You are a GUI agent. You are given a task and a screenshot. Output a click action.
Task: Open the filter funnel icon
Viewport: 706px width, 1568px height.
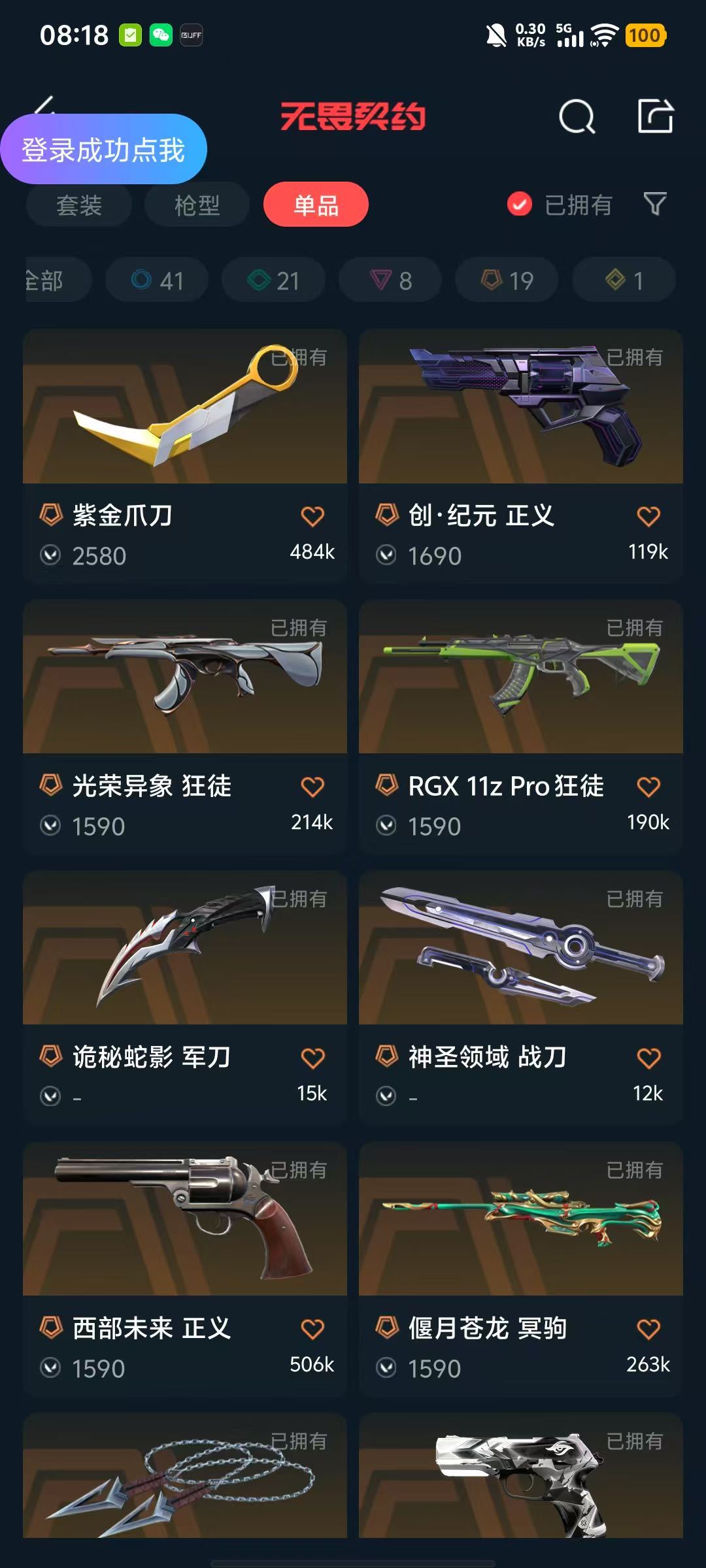(655, 204)
